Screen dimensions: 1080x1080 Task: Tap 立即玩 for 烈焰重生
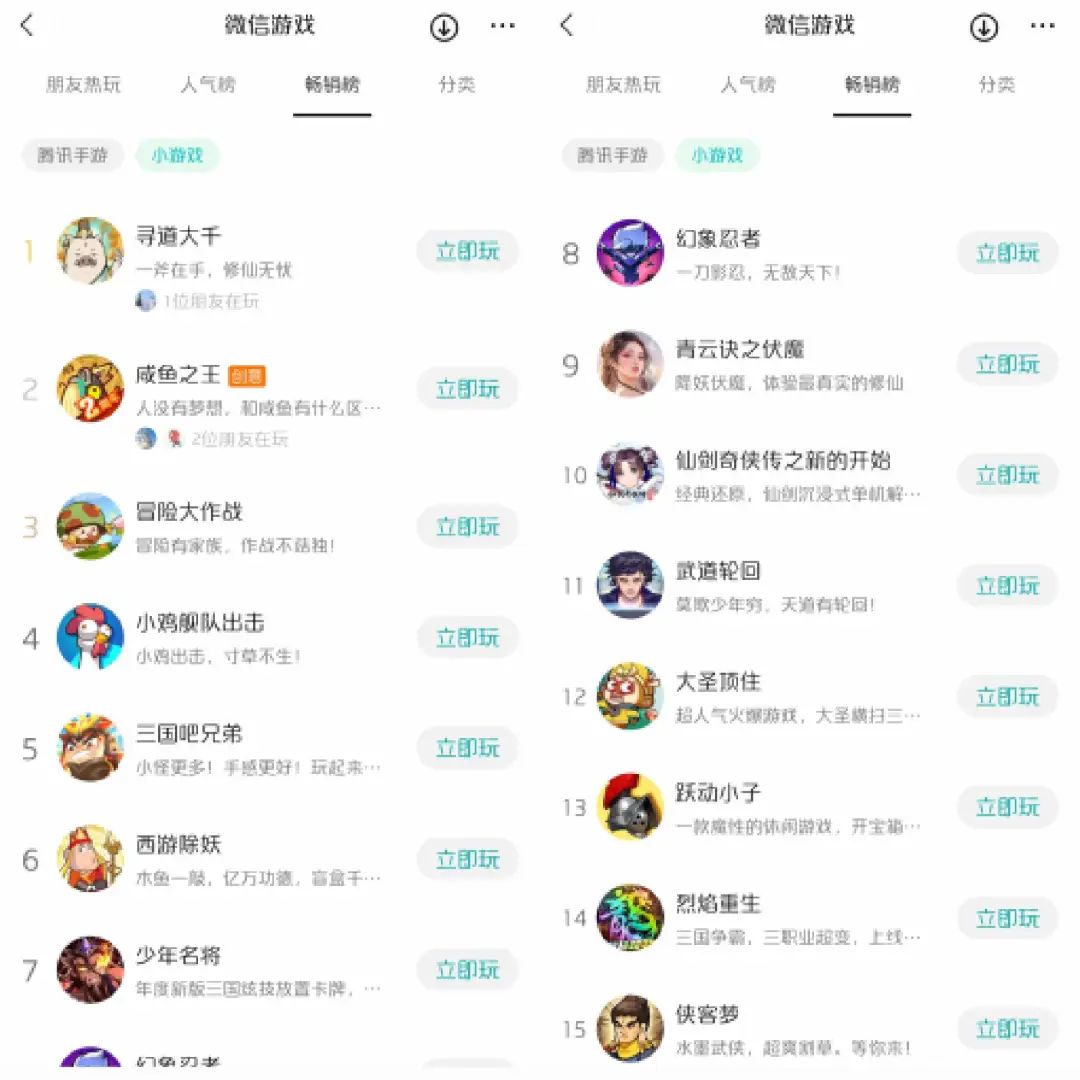pos(1008,918)
